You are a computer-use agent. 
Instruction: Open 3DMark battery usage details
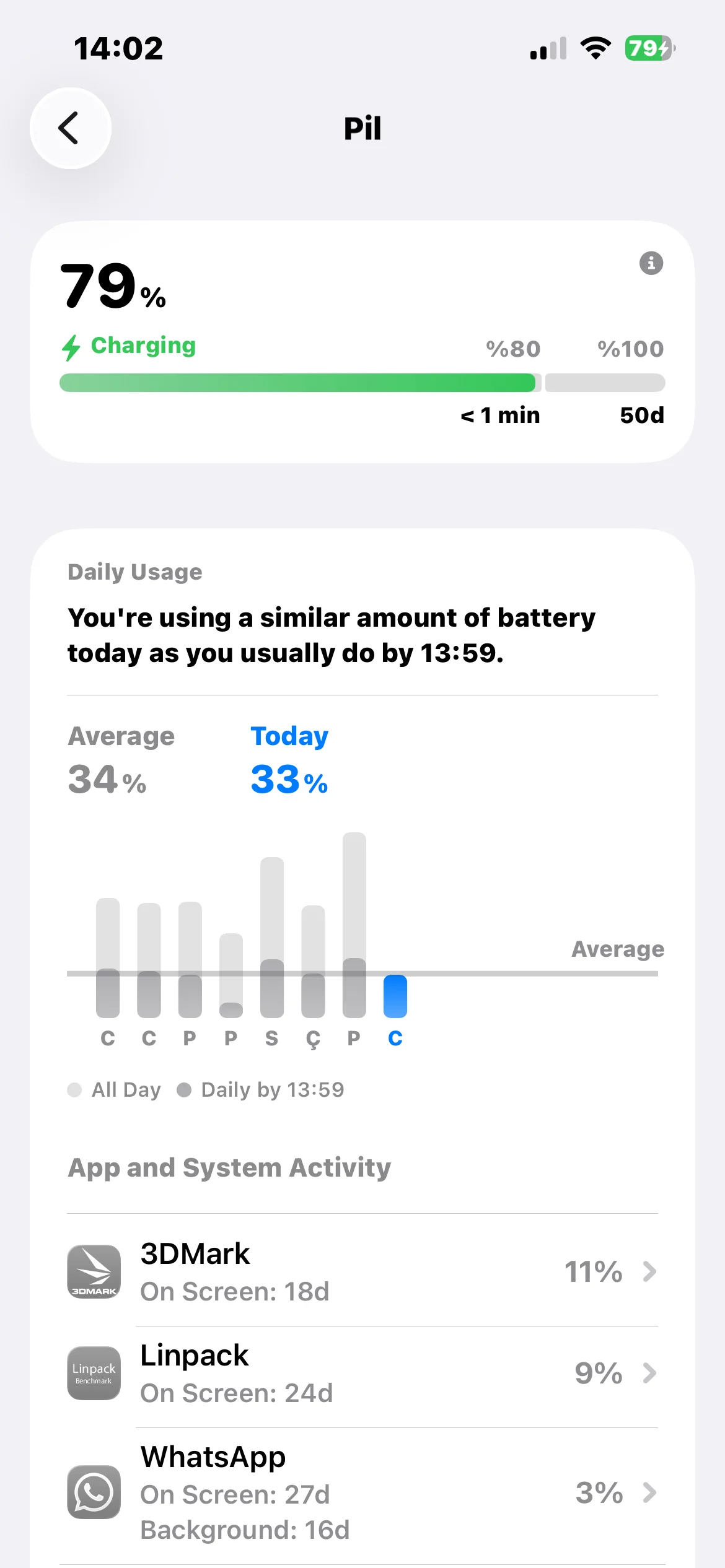point(362,1271)
